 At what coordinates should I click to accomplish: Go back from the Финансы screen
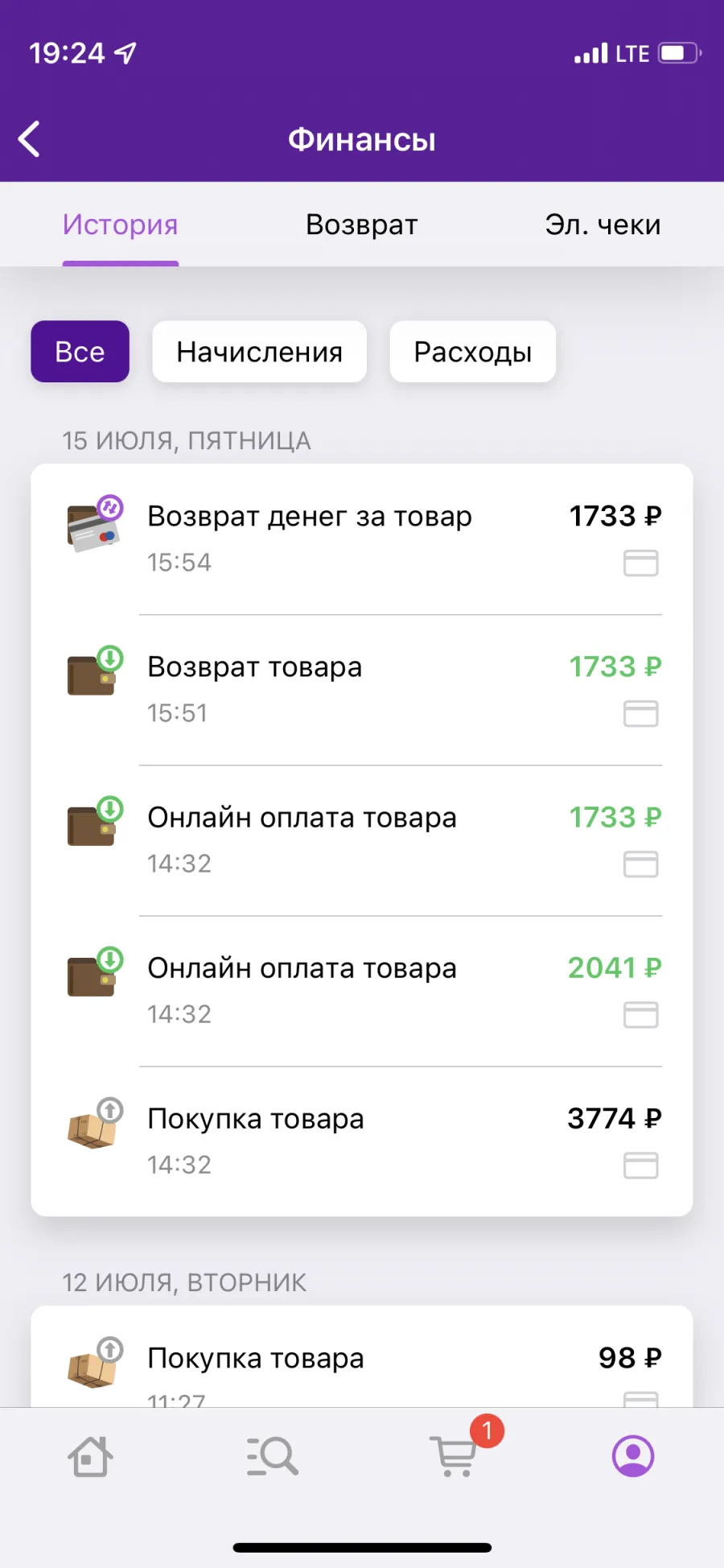click(29, 139)
